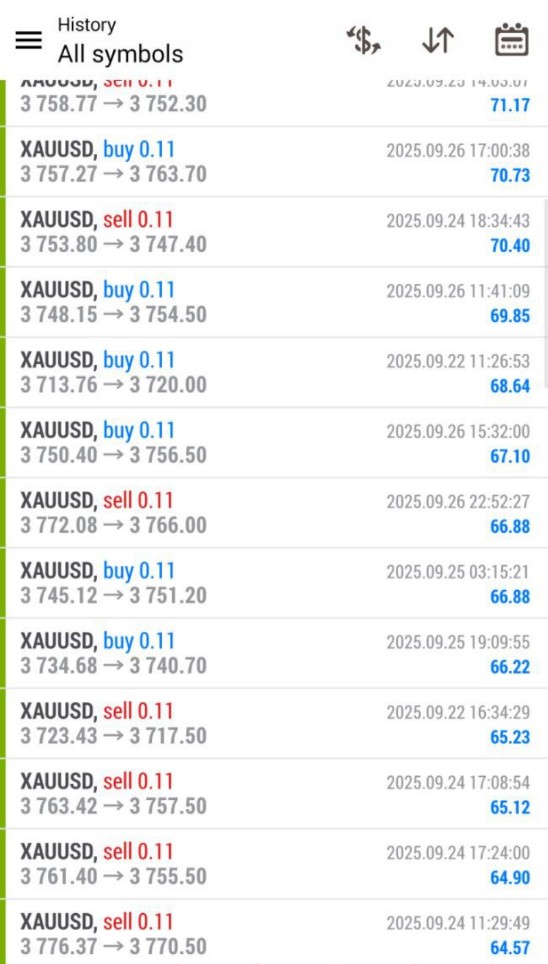The width and height of the screenshot is (548, 964).
Task: Open the calendar date range picker
Action: point(512,41)
